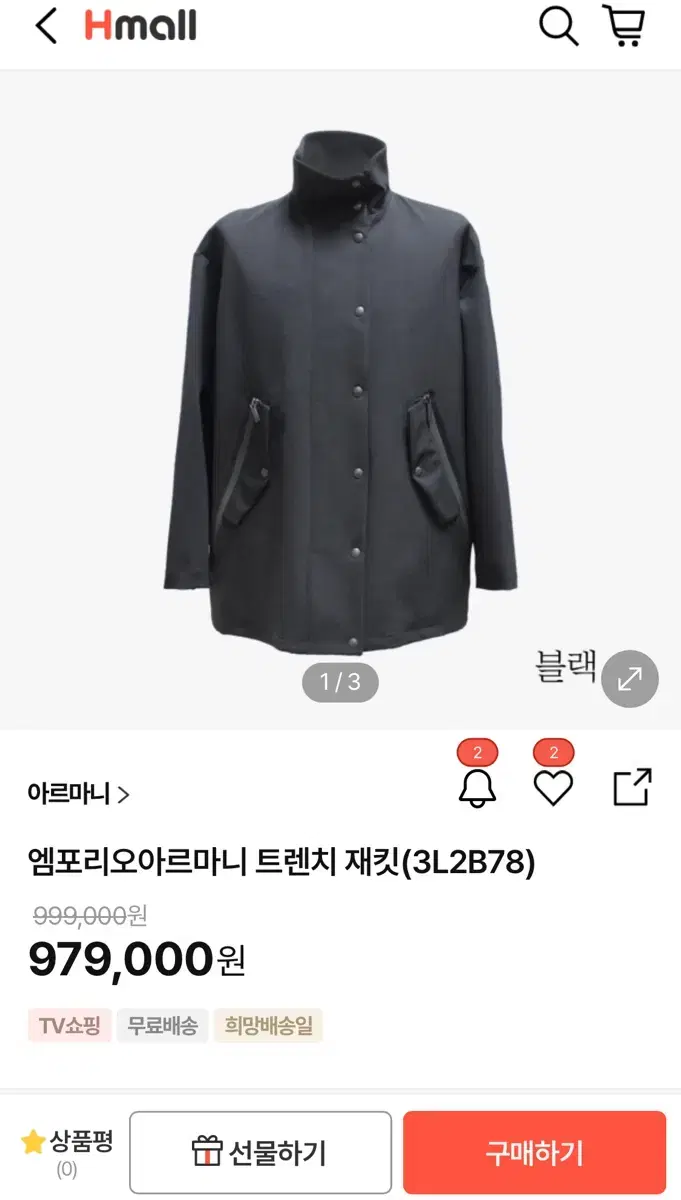
Task: Open the 아르마니 brand page
Action: coord(79,795)
